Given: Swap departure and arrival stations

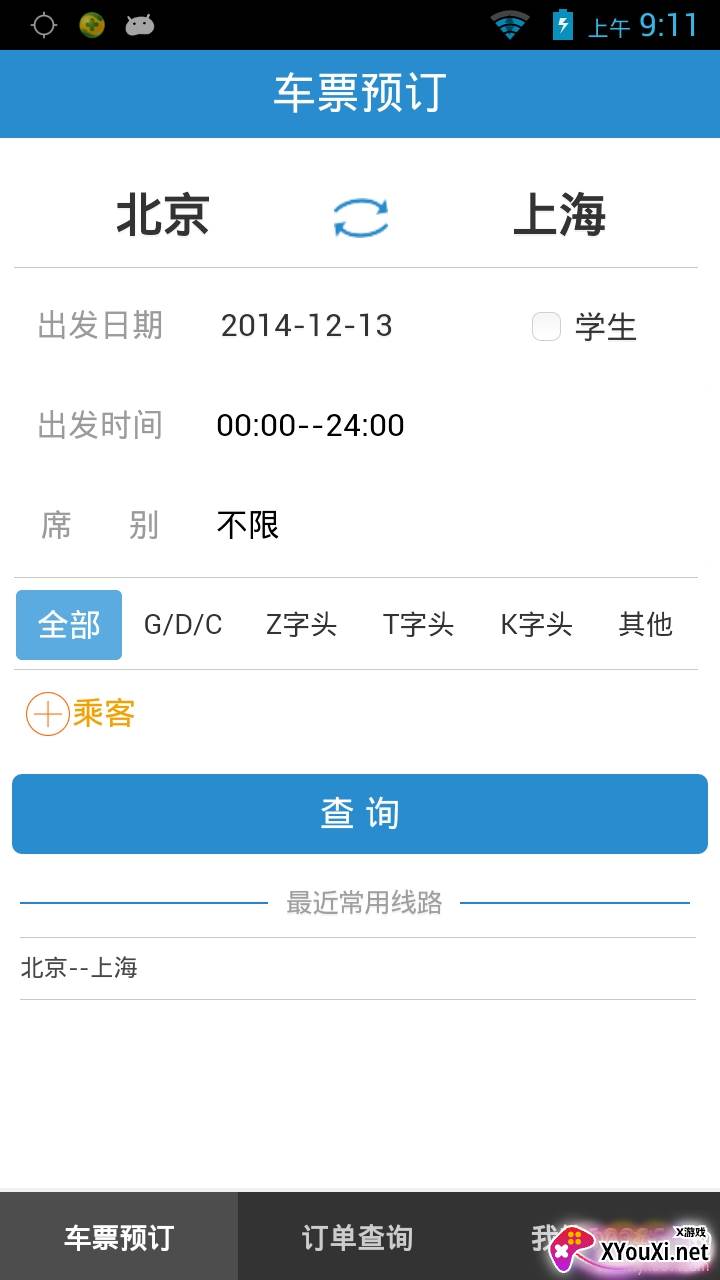Looking at the screenshot, I should coord(361,217).
